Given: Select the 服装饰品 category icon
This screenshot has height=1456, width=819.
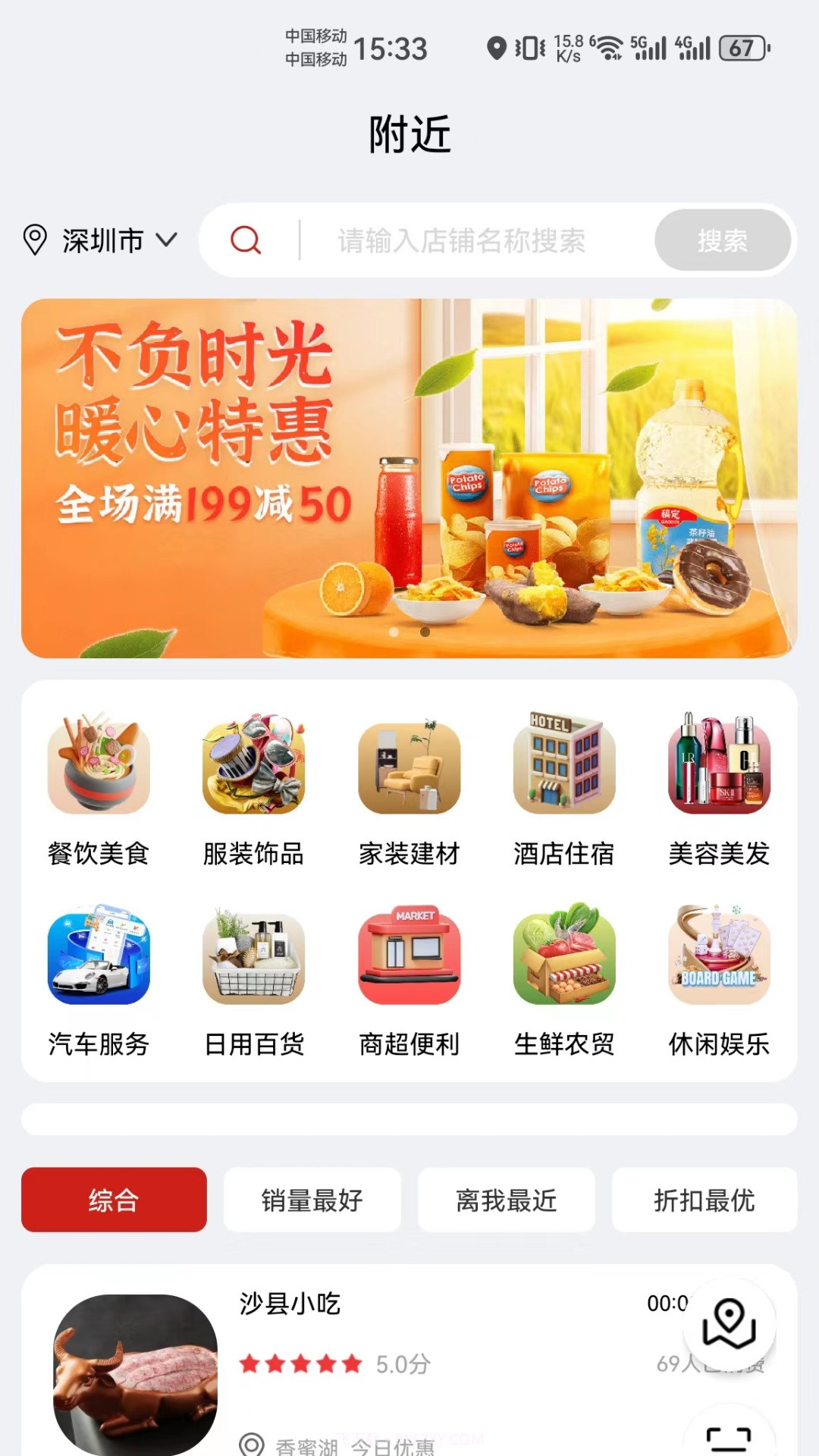Looking at the screenshot, I should (x=255, y=767).
